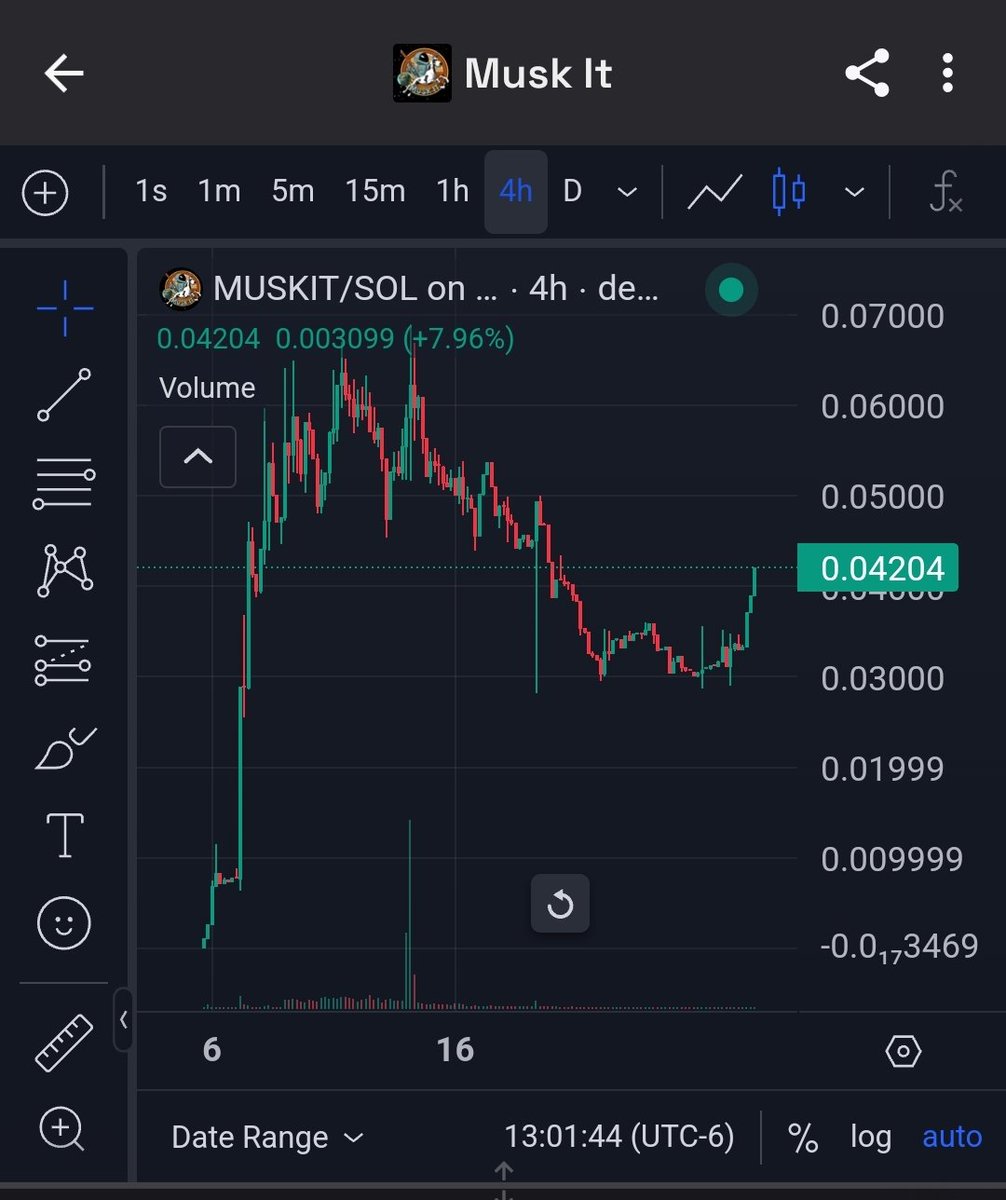Switch to the 1s timeframe
The image size is (1006, 1200).
click(x=151, y=191)
